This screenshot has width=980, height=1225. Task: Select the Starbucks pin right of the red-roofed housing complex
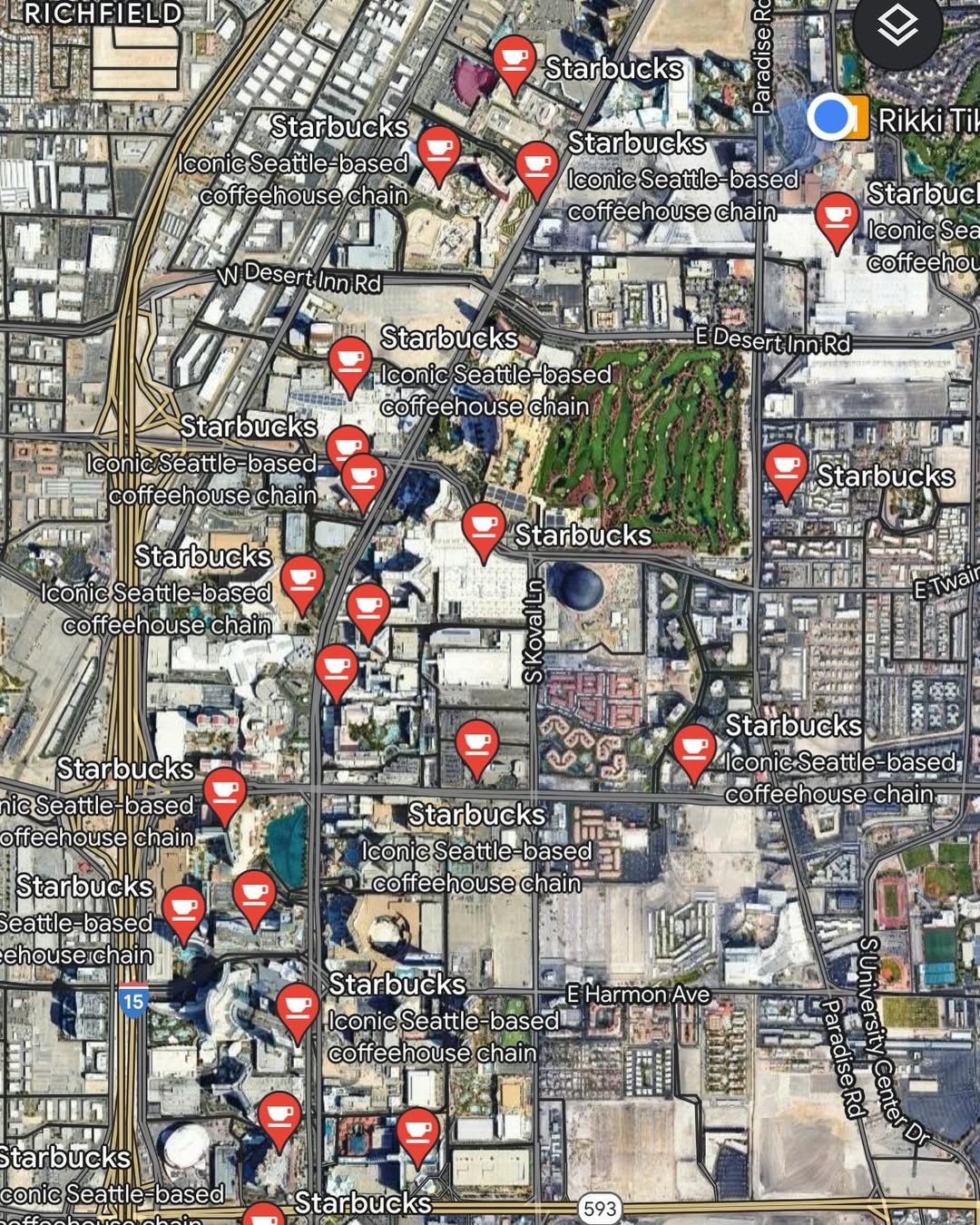[694, 750]
